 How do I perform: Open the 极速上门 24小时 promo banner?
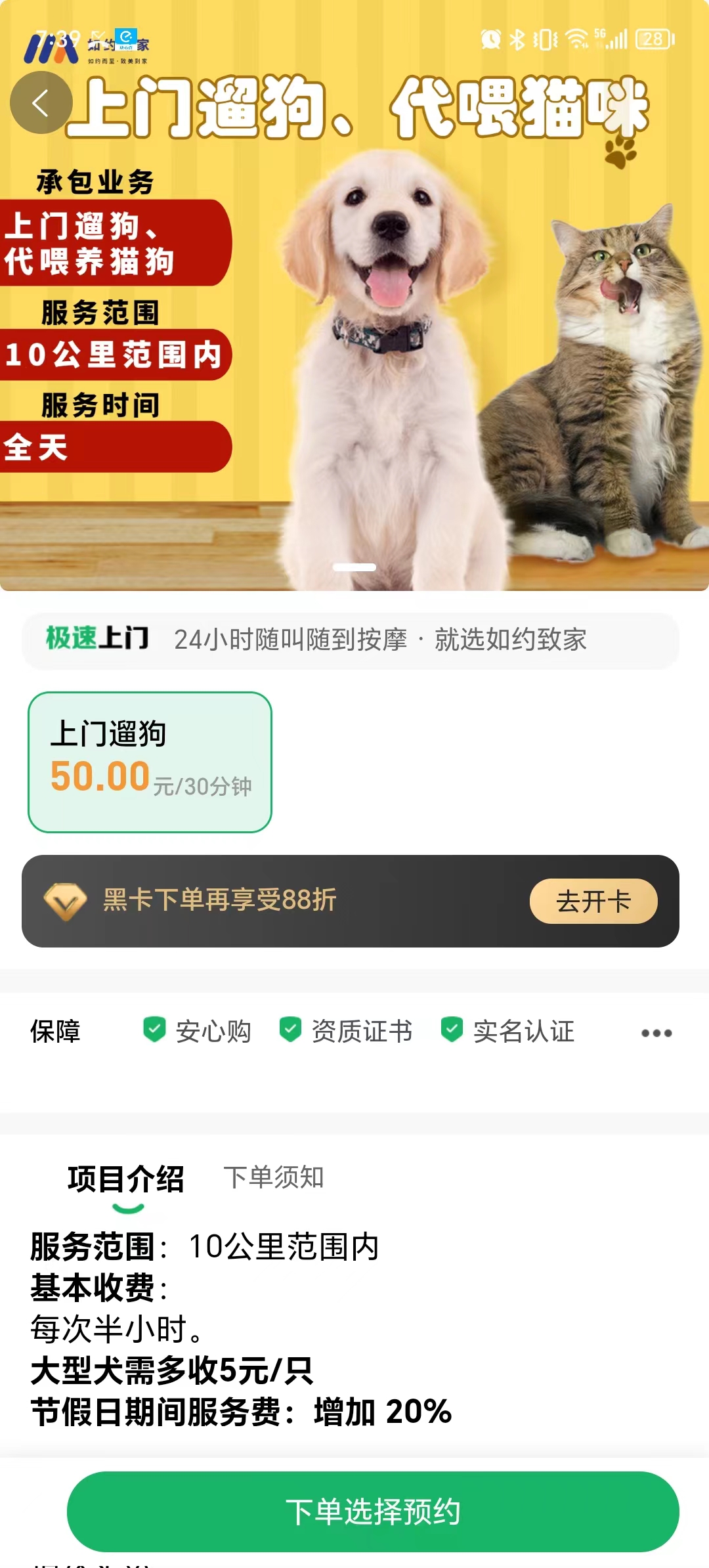tap(351, 640)
